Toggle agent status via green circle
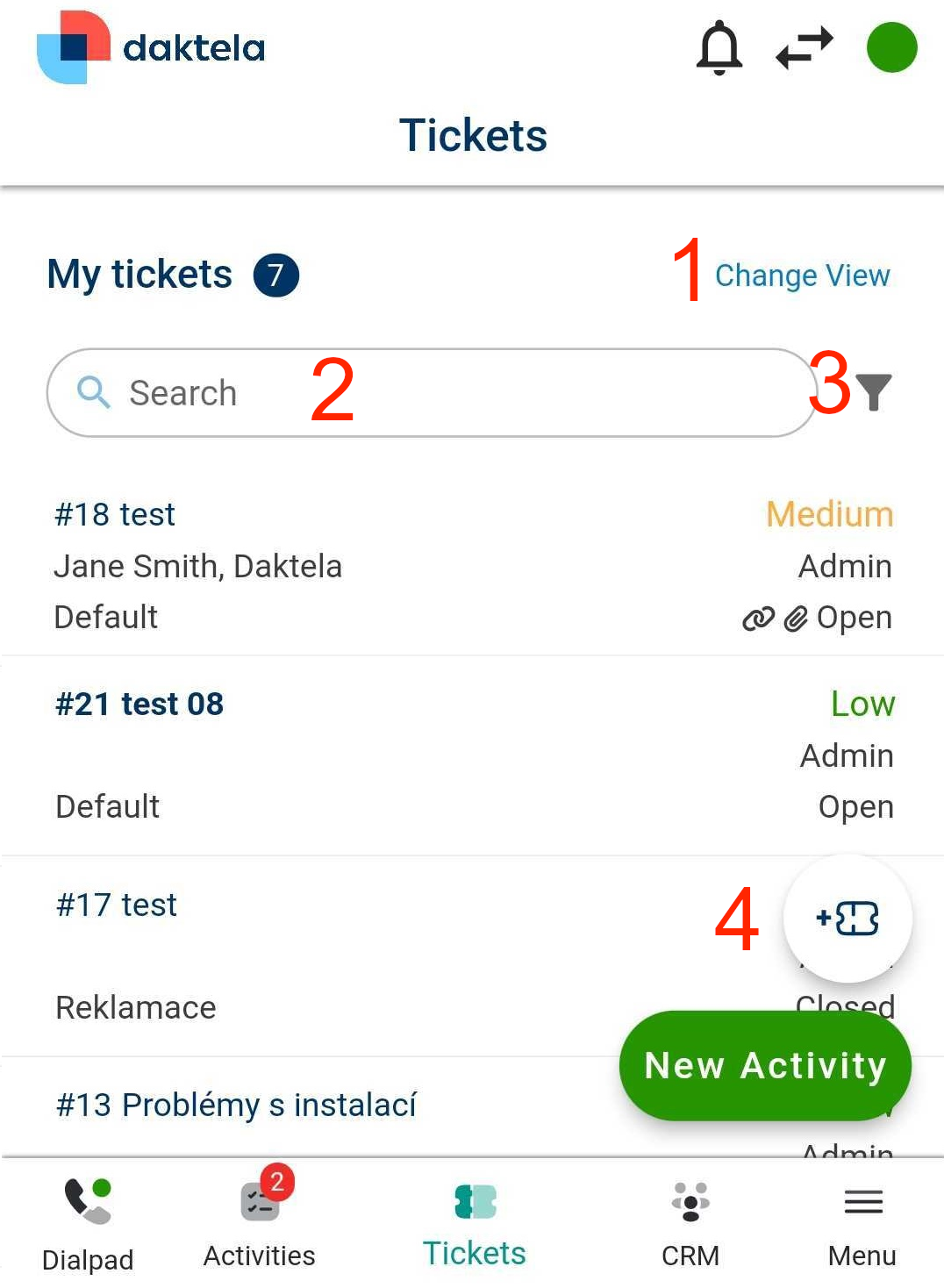Viewport: 944px width, 1288px height. coord(891,47)
